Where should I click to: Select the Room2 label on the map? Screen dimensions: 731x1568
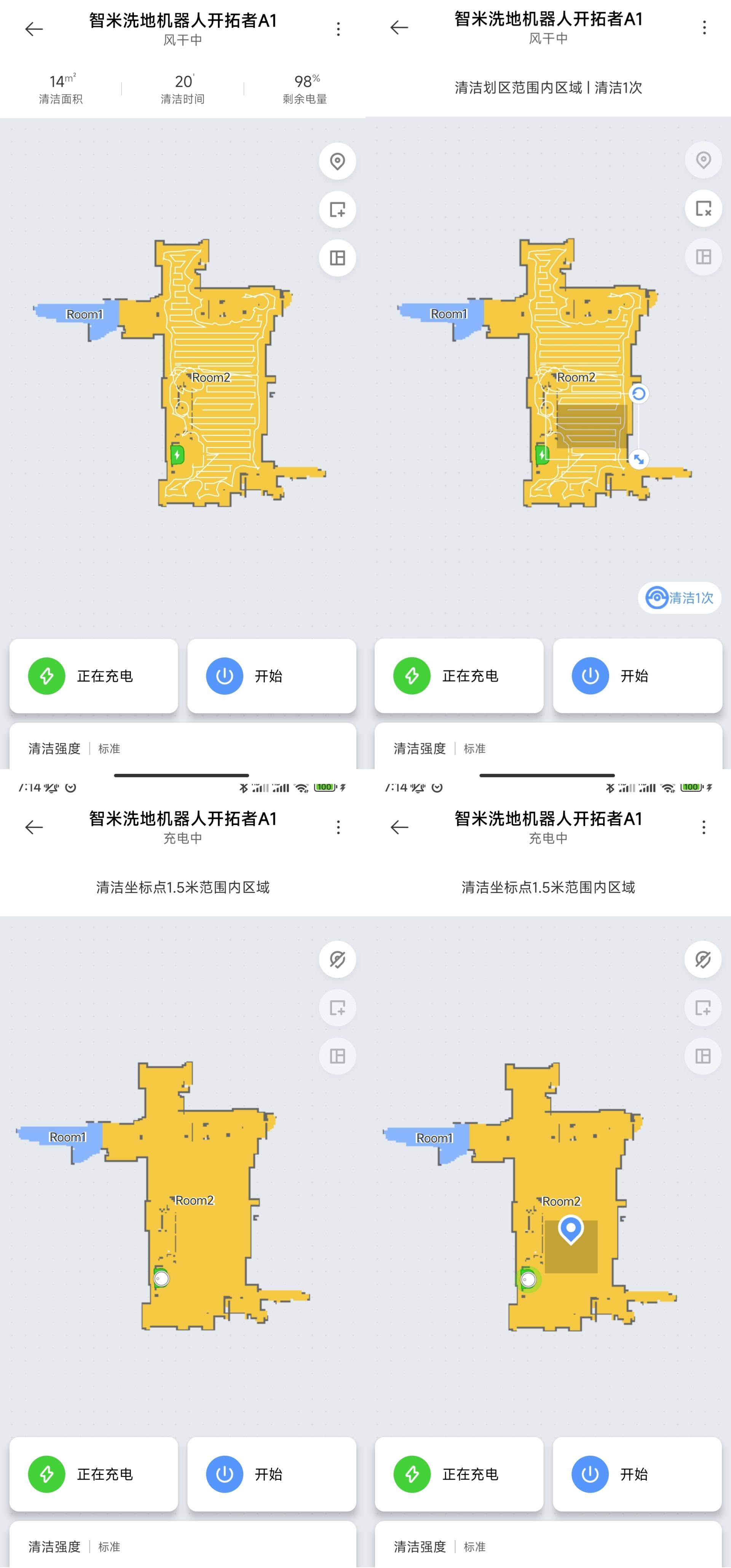coord(212,377)
